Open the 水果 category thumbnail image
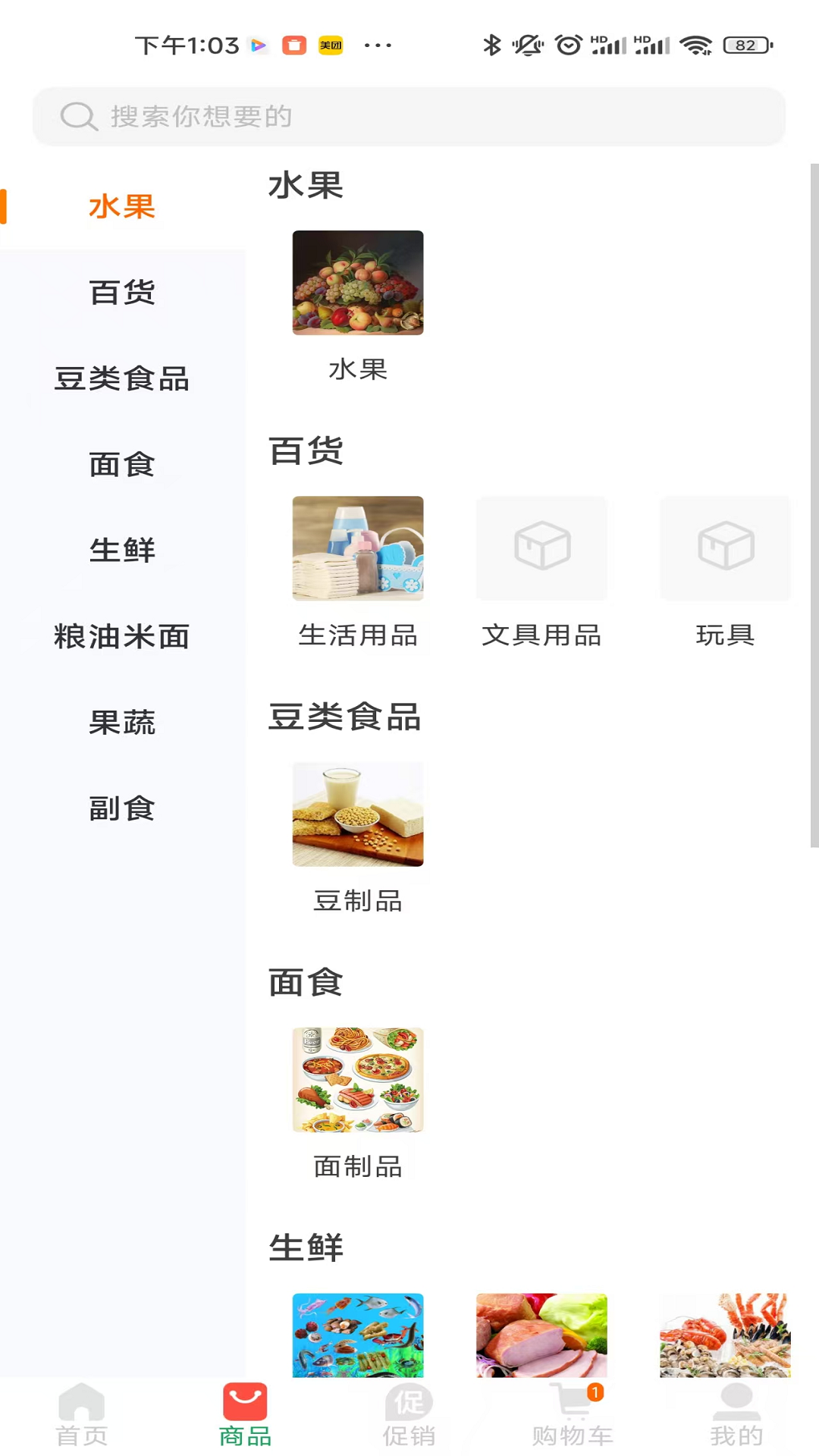Image resolution: width=819 pixels, height=1456 pixels. (x=357, y=283)
